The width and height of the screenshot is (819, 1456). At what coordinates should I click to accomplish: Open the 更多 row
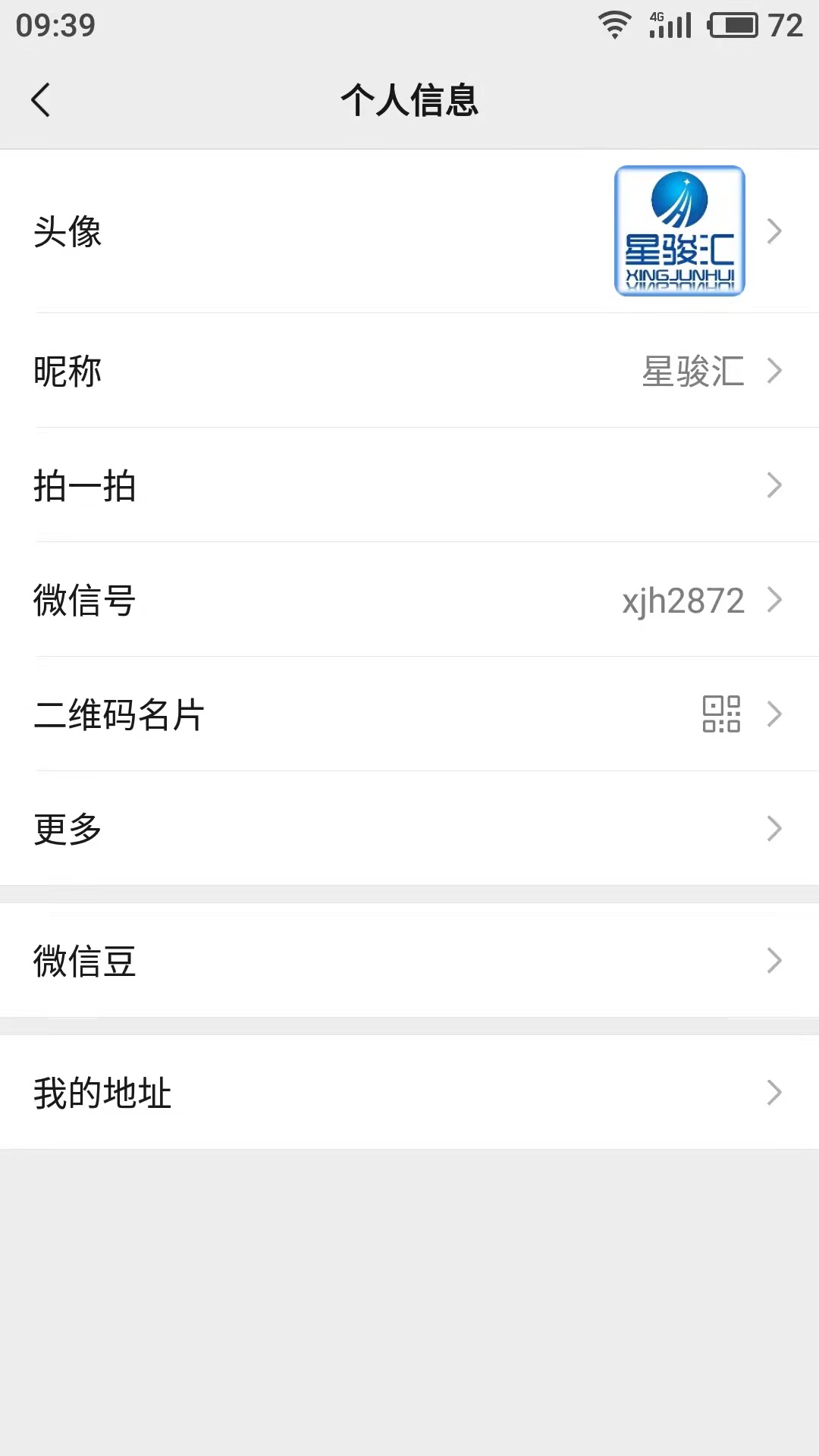pos(409,828)
